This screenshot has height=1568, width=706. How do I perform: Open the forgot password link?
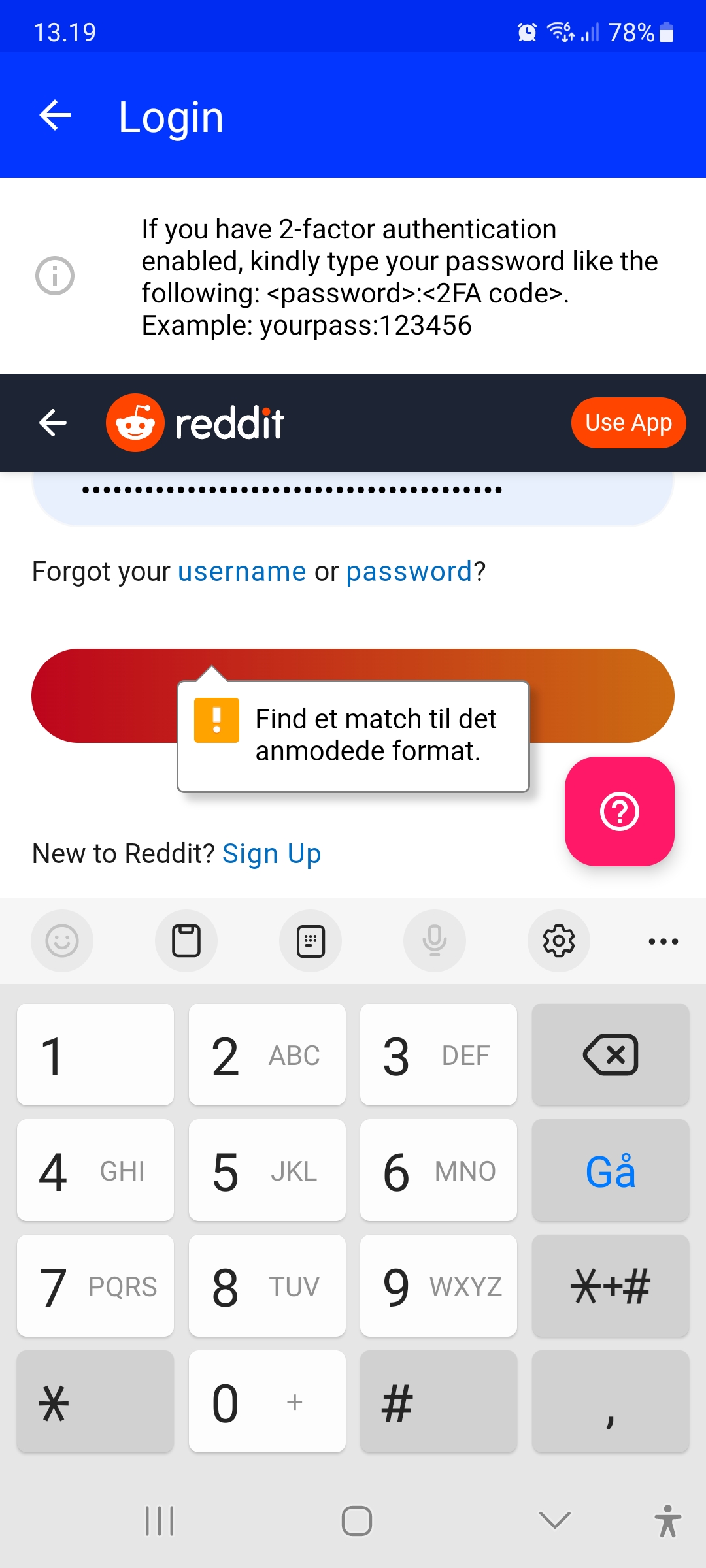[x=409, y=571]
